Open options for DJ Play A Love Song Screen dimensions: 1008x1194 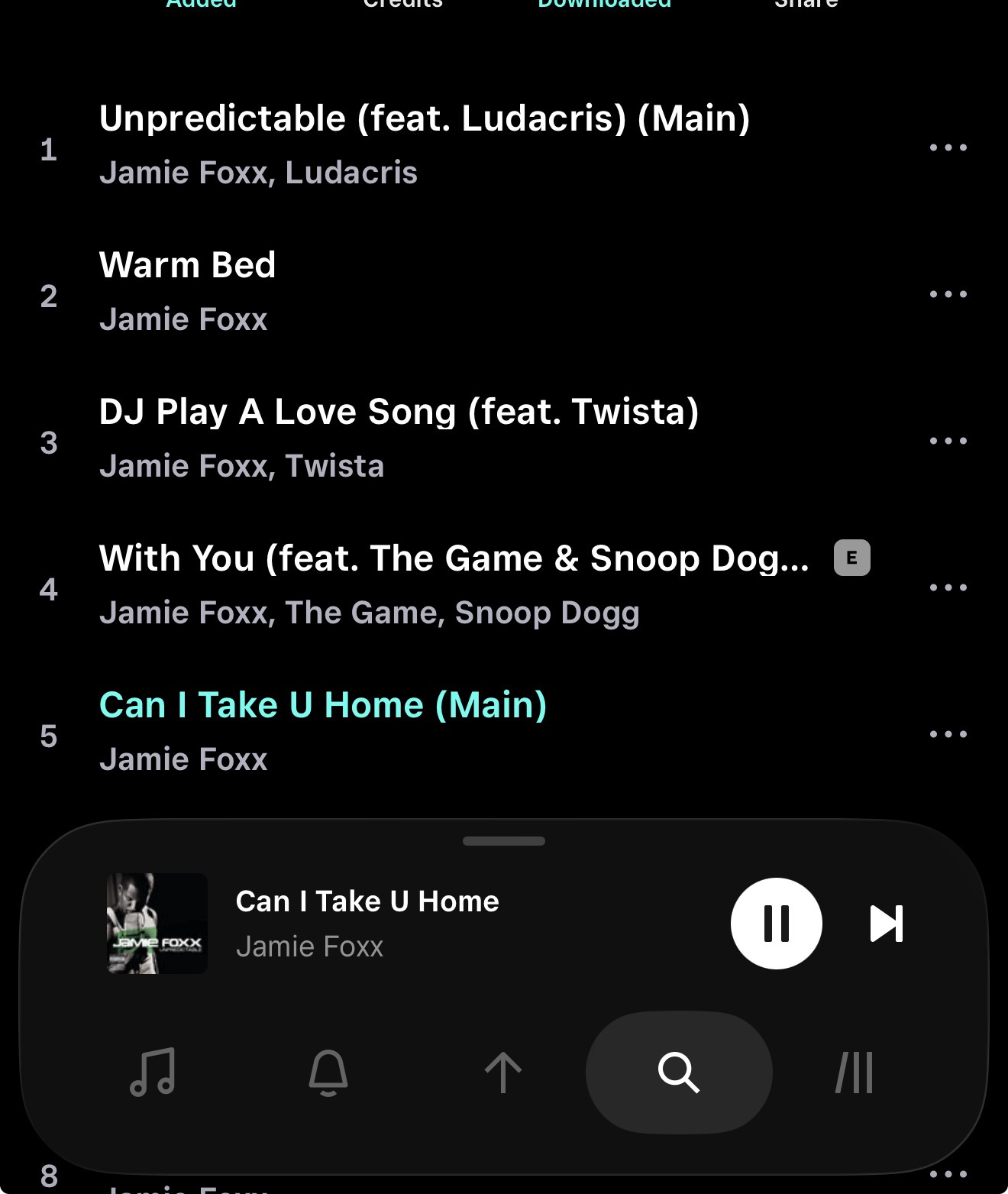948,441
